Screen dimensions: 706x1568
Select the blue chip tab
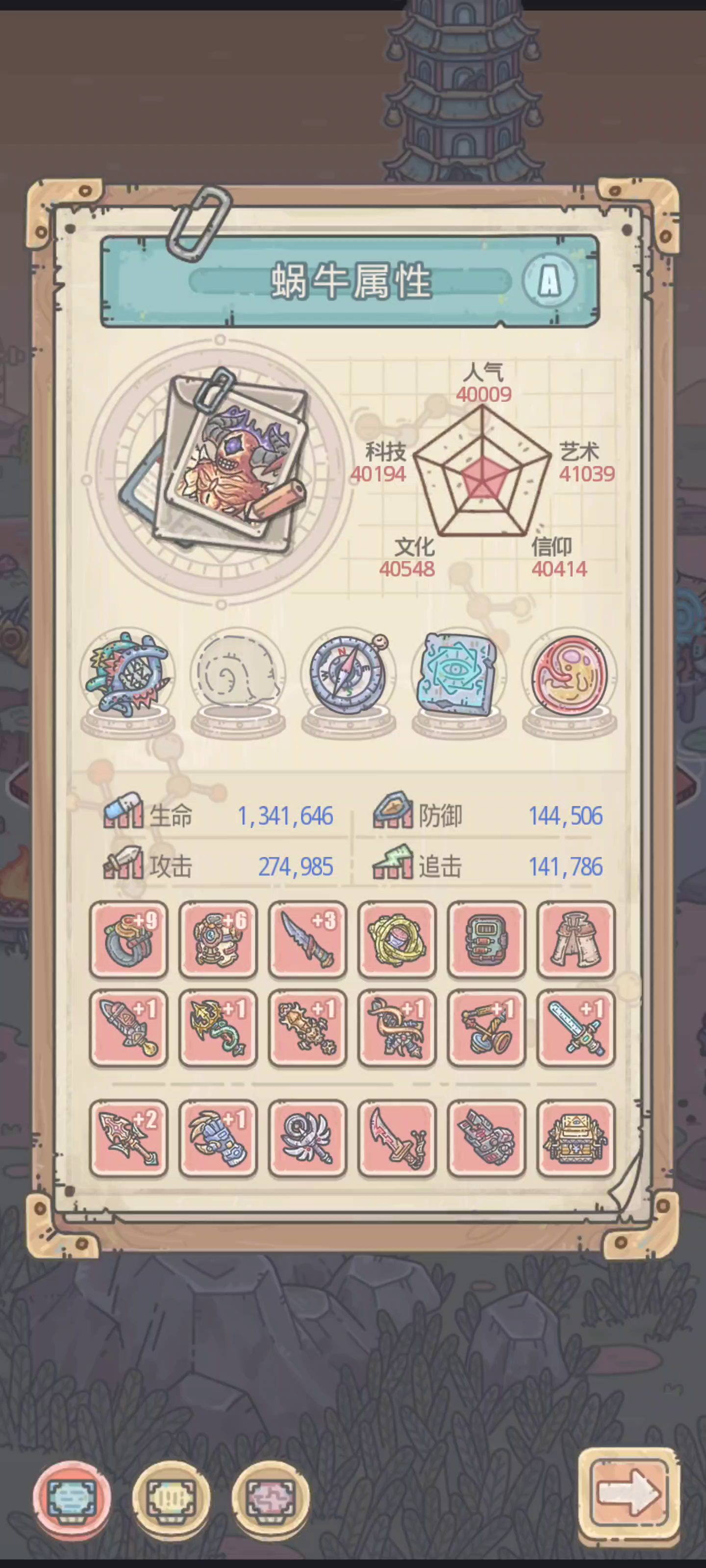click(x=72, y=1497)
